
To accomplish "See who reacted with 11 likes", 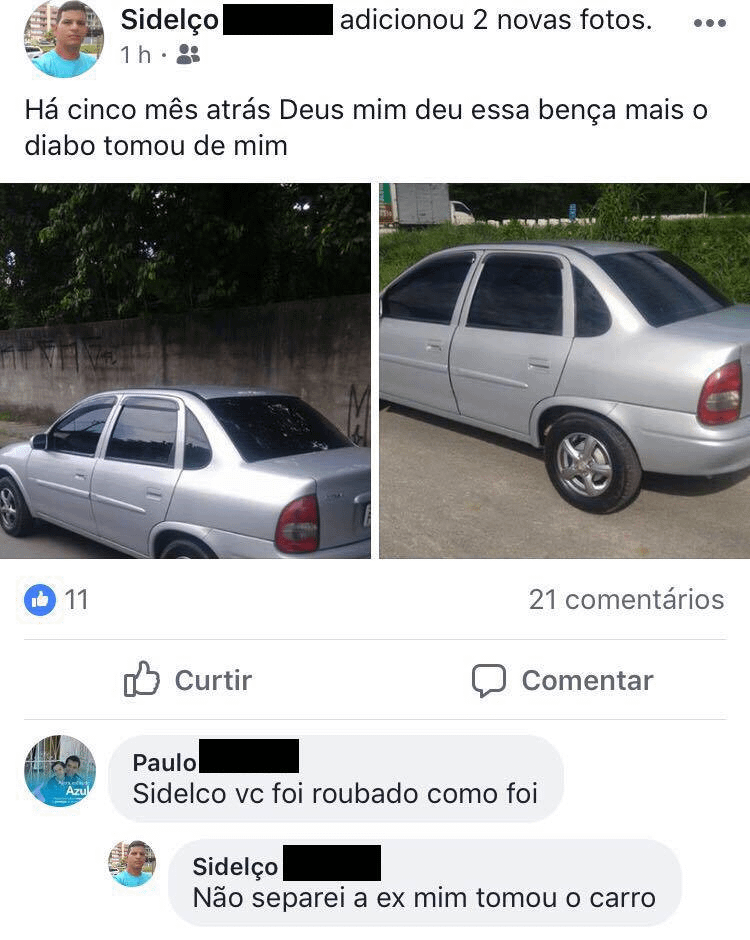I will pyautogui.click(x=57, y=600).
